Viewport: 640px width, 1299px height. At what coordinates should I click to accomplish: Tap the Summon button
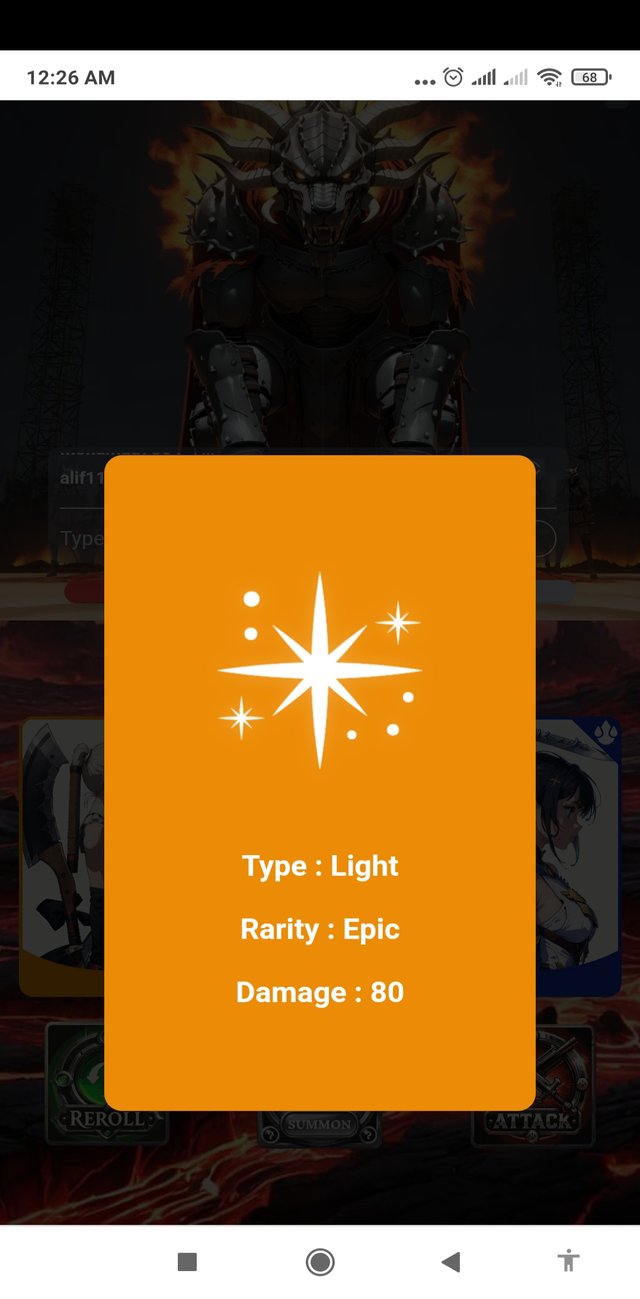click(320, 1127)
